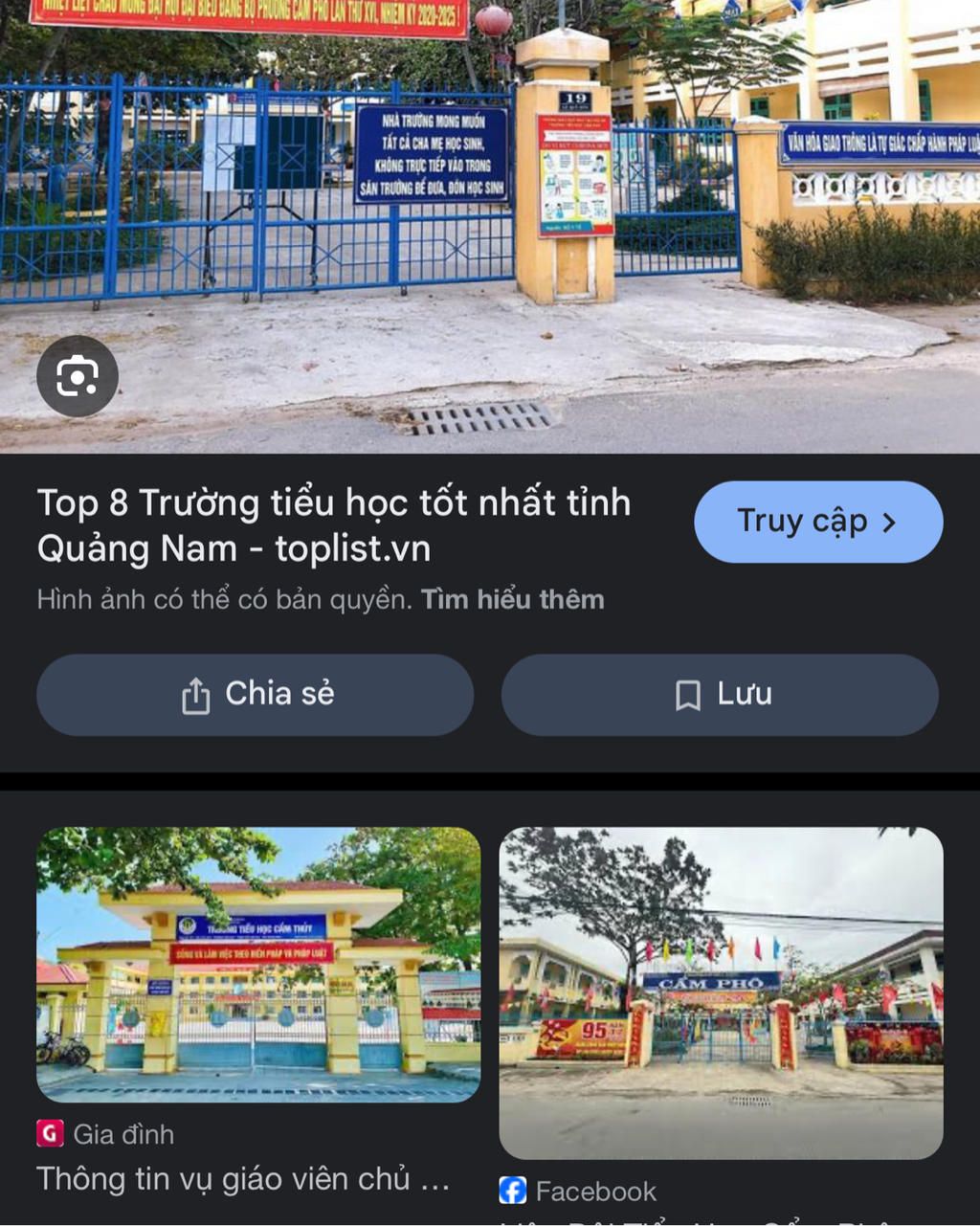Share the image via Chia sẻ

click(x=255, y=695)
